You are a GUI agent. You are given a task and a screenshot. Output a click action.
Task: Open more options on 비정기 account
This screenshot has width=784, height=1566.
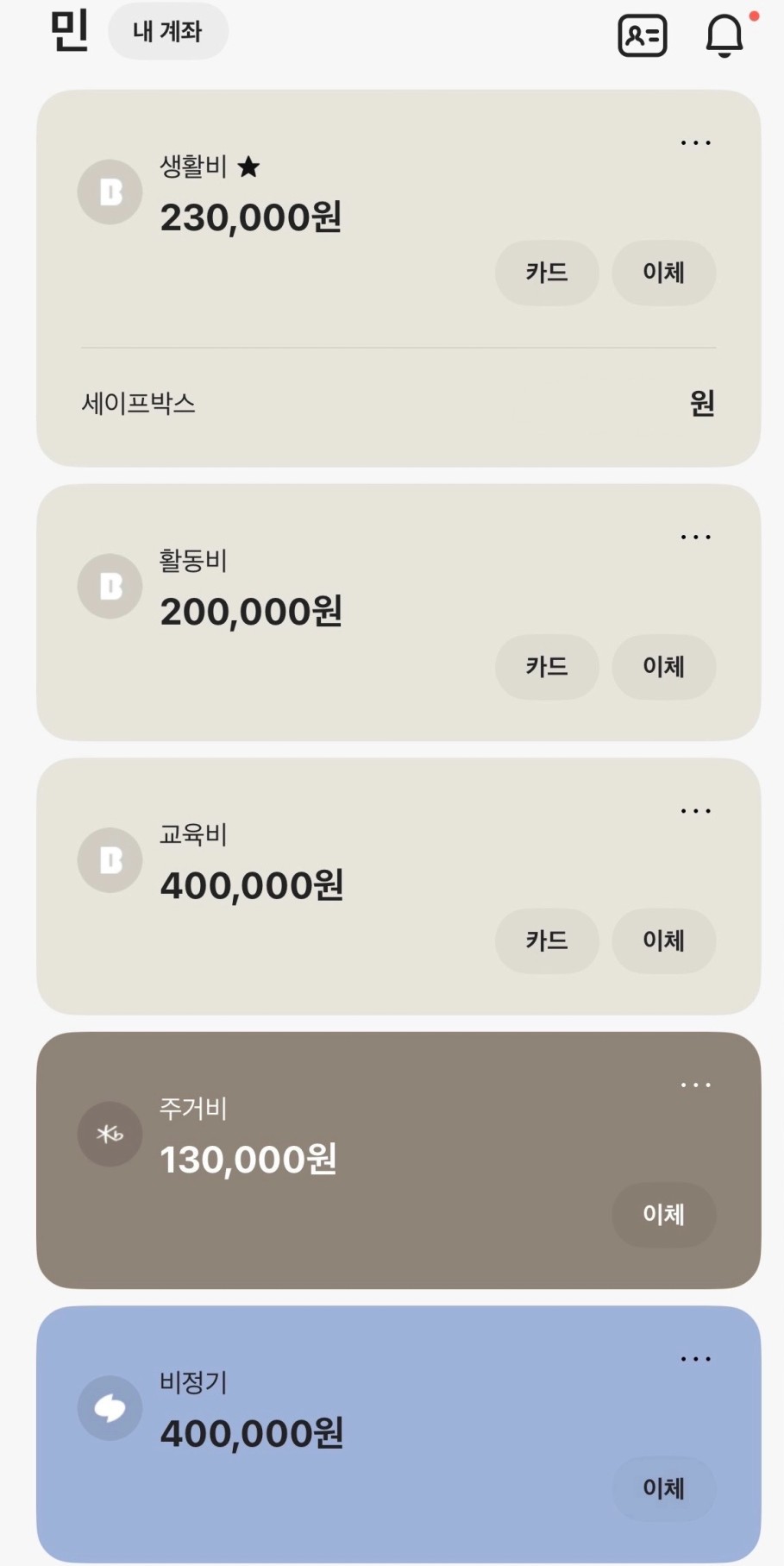(695, 1359)
